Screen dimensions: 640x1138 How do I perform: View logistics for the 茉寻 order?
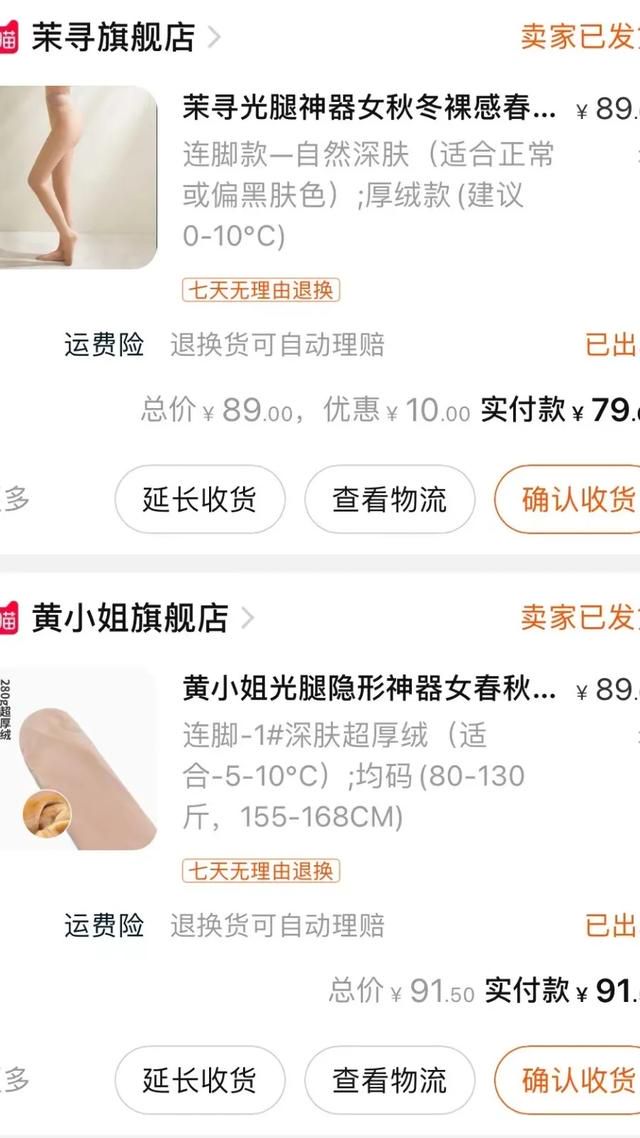390,499
